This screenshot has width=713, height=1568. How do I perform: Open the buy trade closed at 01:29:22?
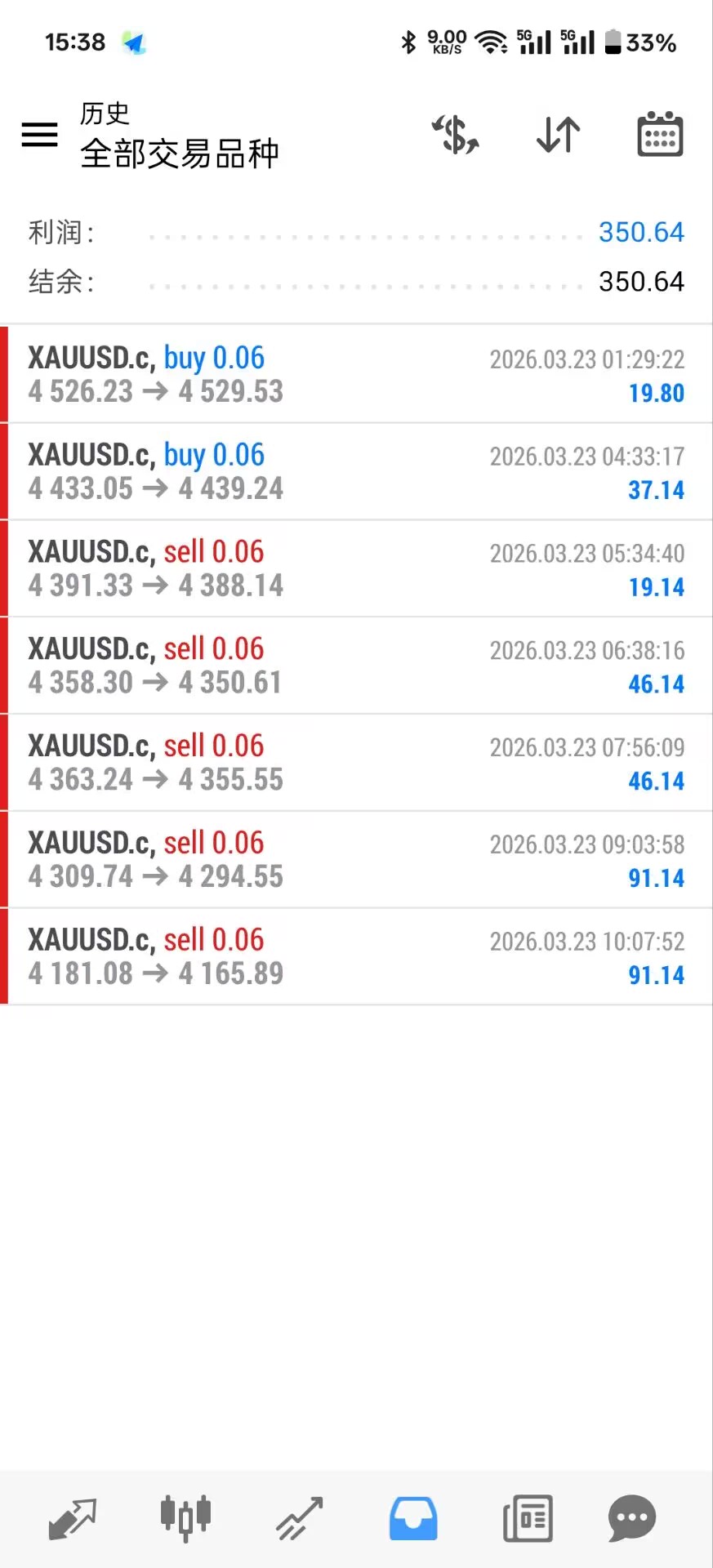356,375
